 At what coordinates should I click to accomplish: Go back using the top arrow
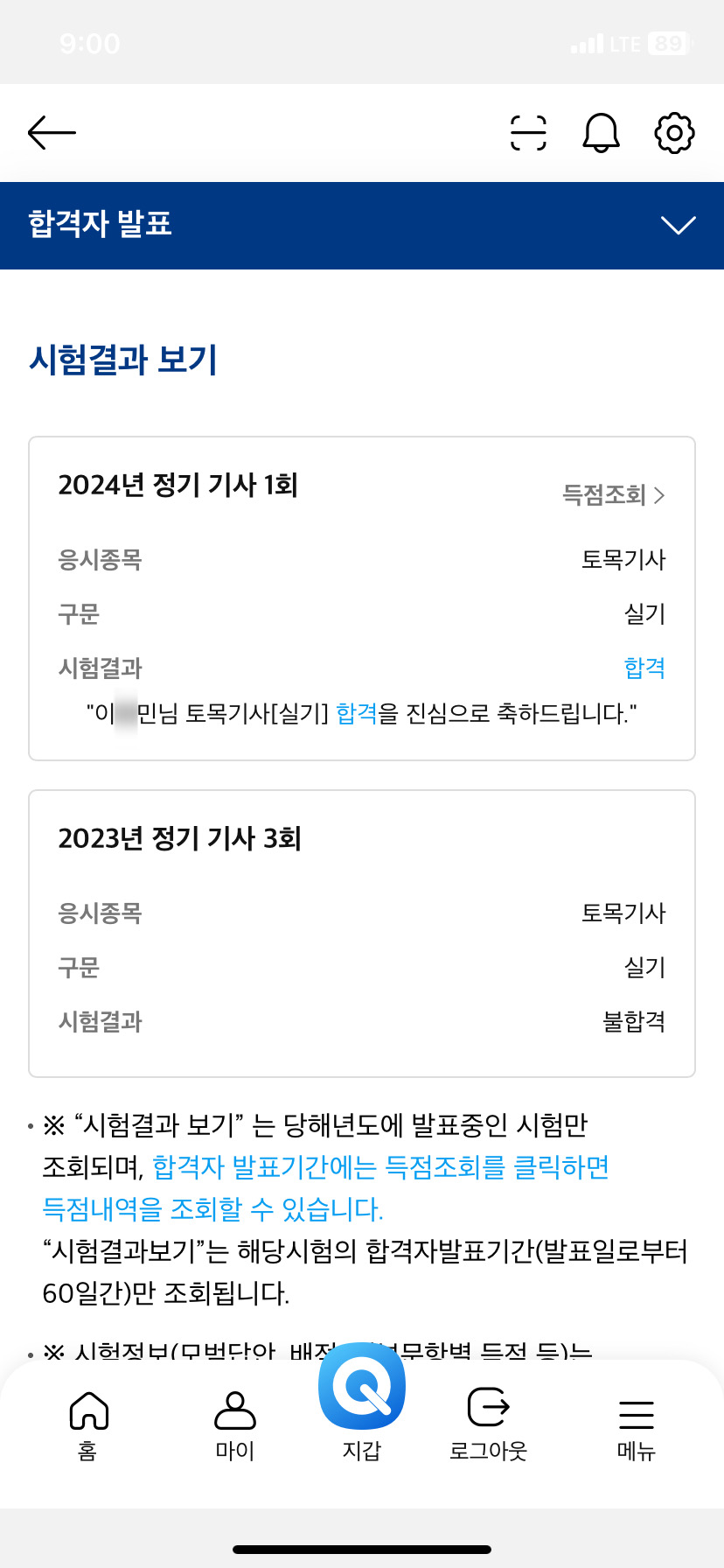pyautogui.click(x=52, y=133)
